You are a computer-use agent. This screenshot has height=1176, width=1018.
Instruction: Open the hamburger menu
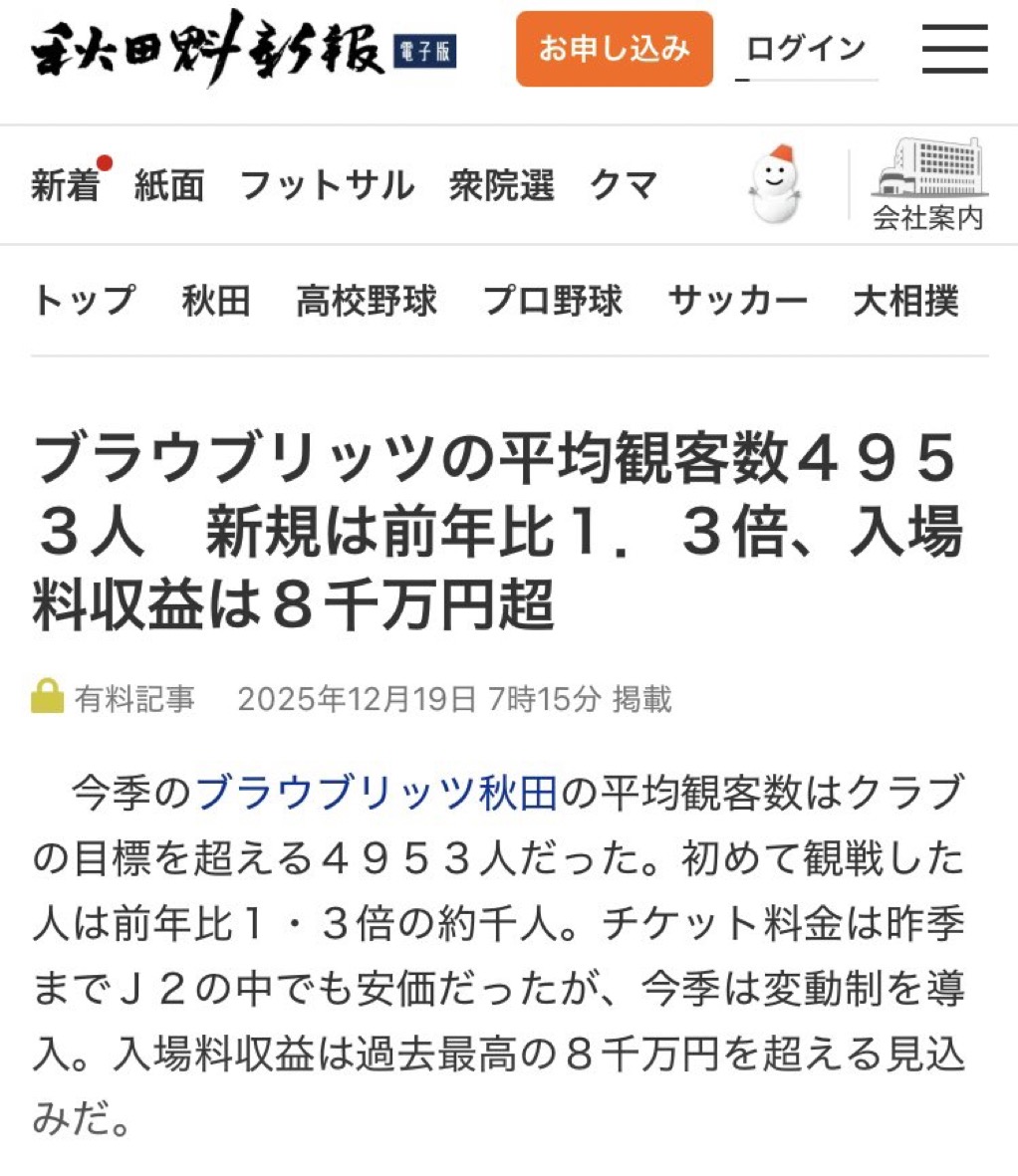click(x=954, y=49)
